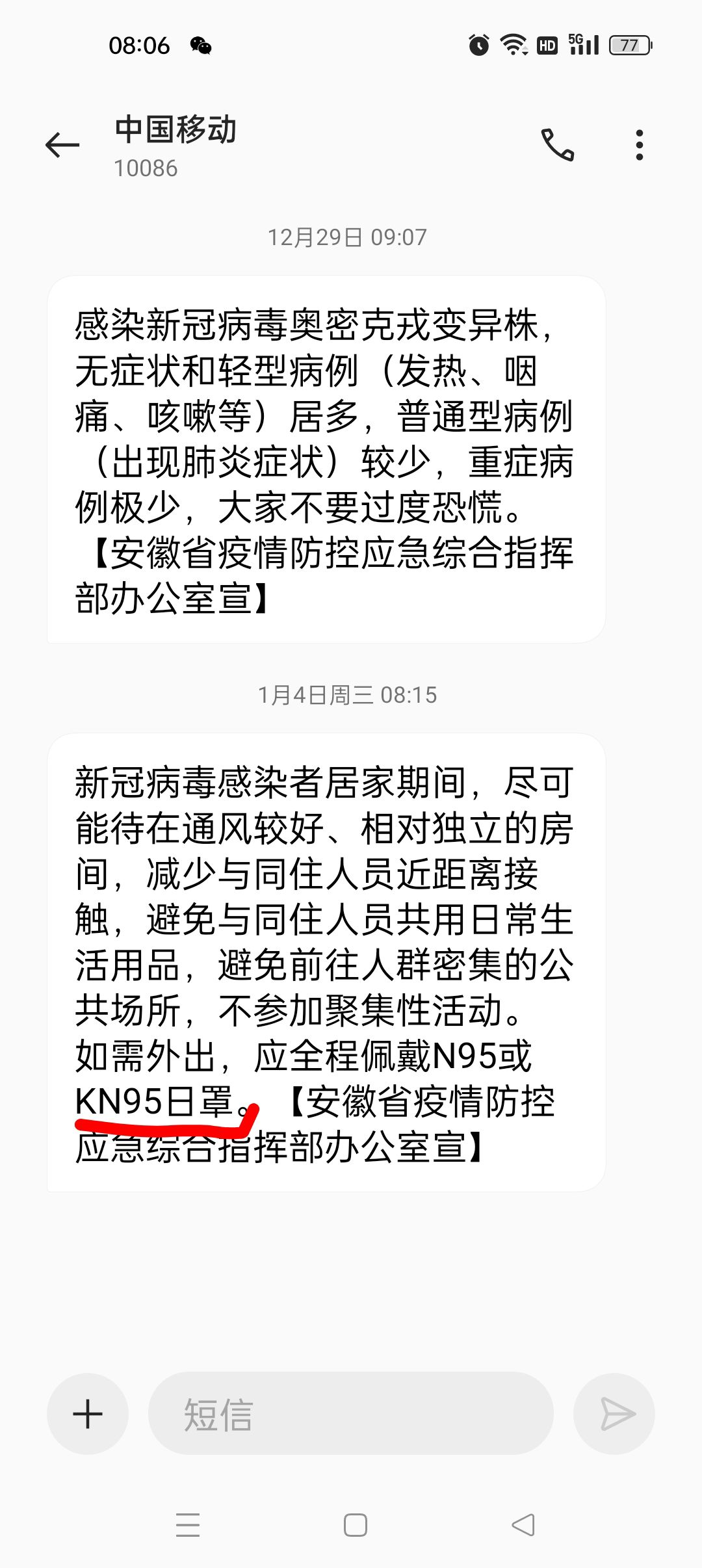Go back from the 中国移动 conversation
Viewport: 702px width, 1568px height.
tap(62, 144)
